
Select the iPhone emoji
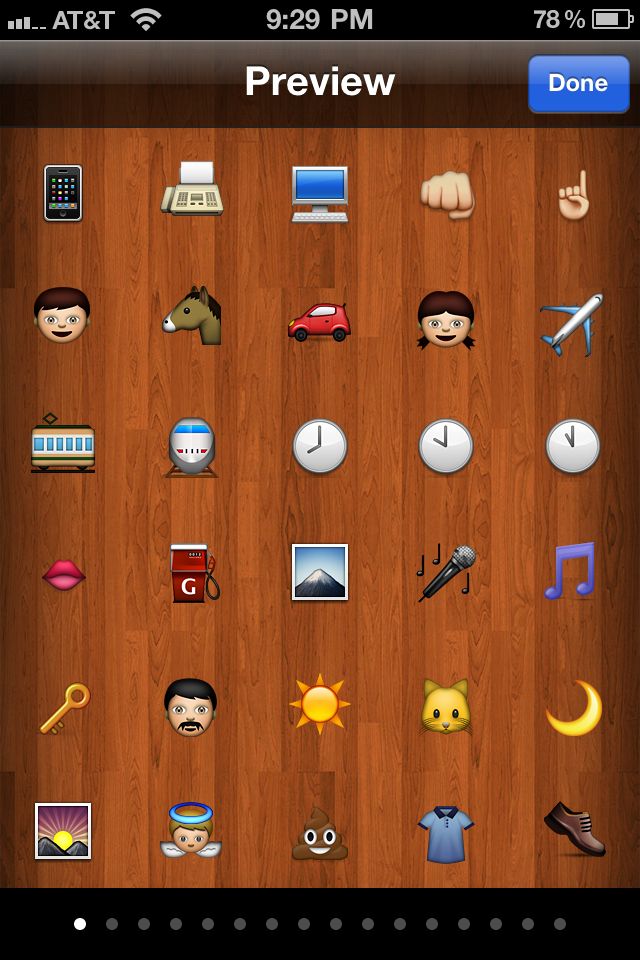click(x=63, y=192)
